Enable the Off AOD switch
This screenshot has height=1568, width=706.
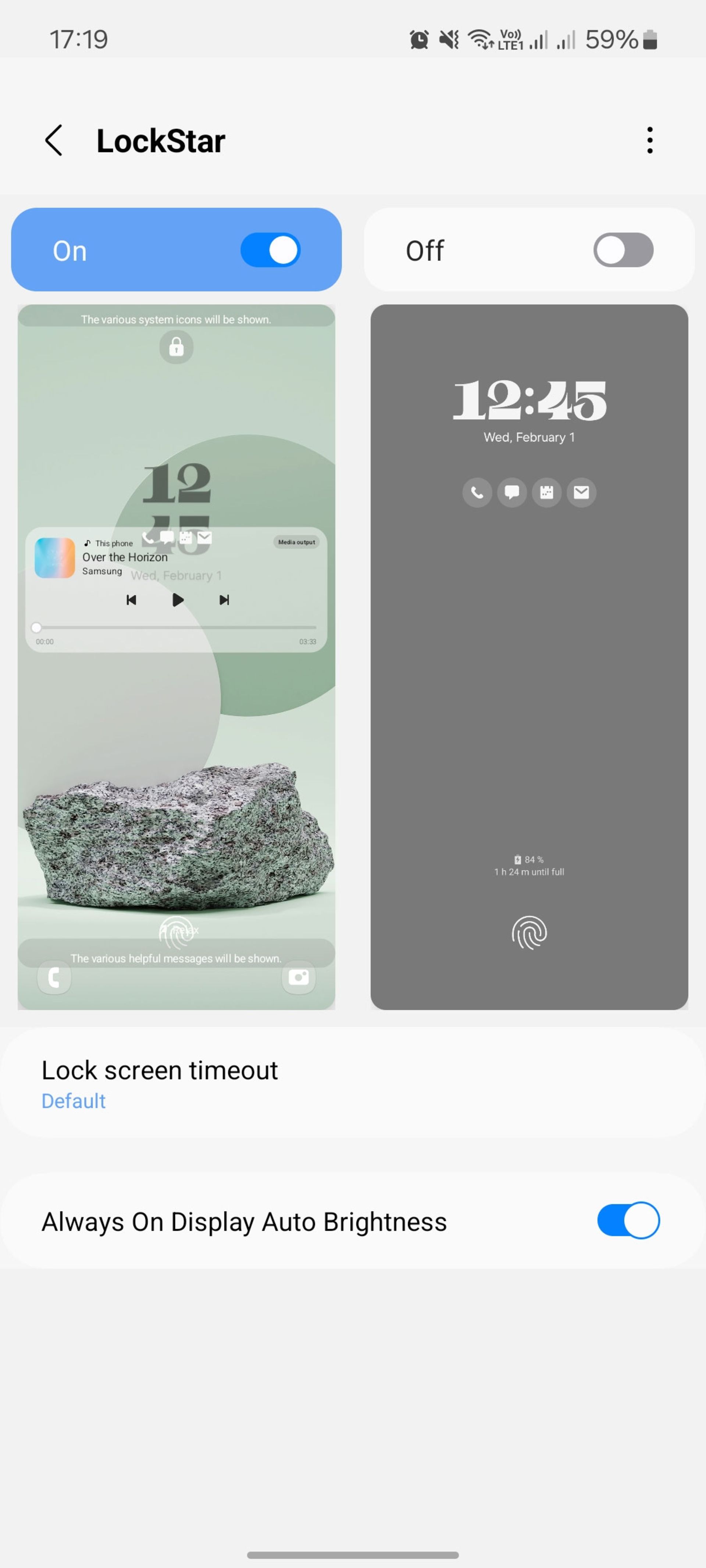tap(623, 250)
